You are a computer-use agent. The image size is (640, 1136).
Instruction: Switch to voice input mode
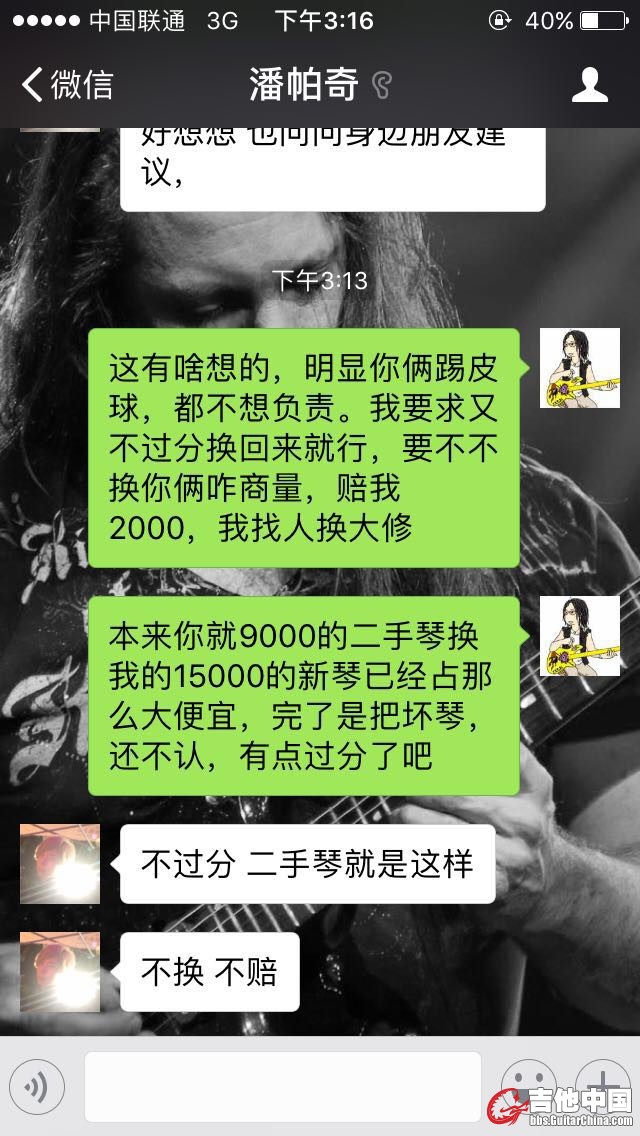point(36,1087)
